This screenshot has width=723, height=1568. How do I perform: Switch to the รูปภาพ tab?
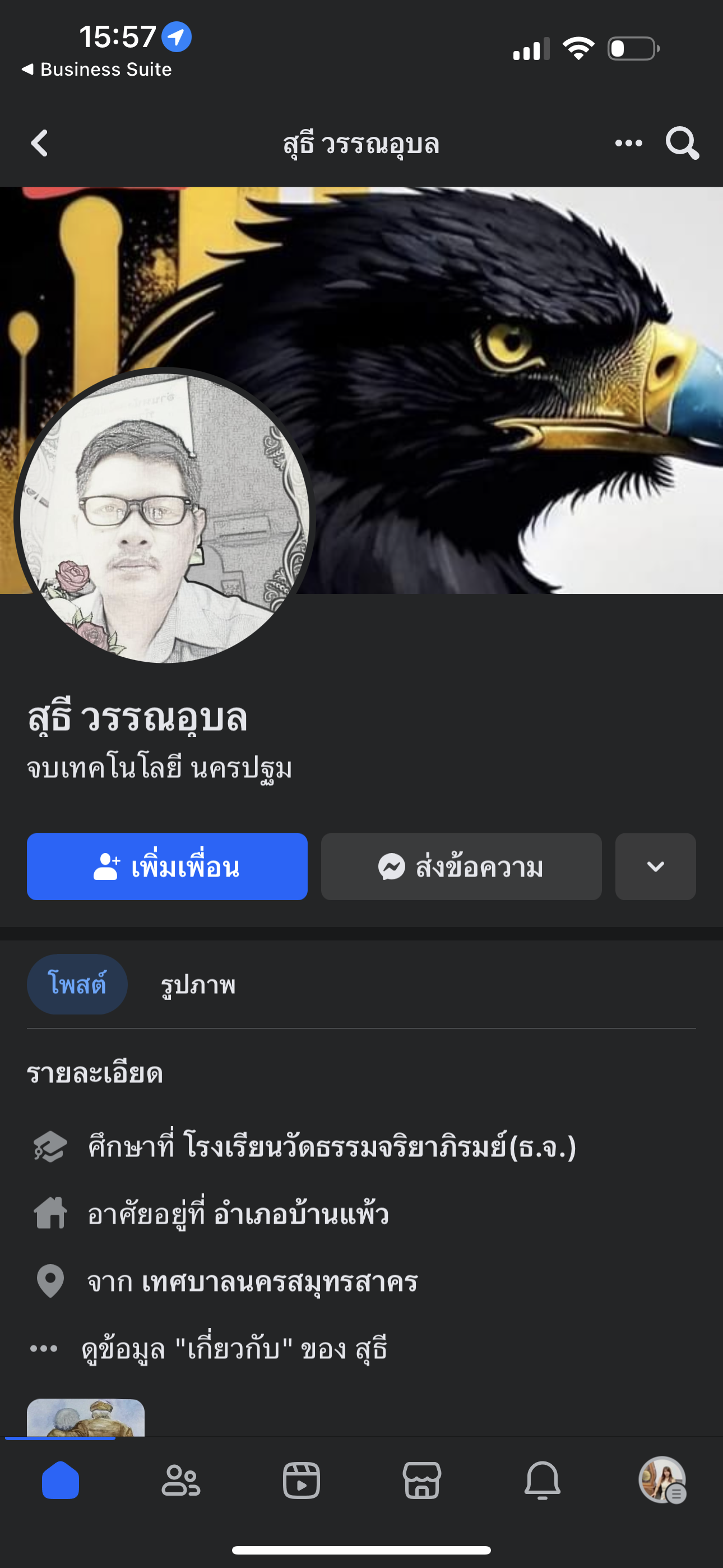[x=198, y=984]
